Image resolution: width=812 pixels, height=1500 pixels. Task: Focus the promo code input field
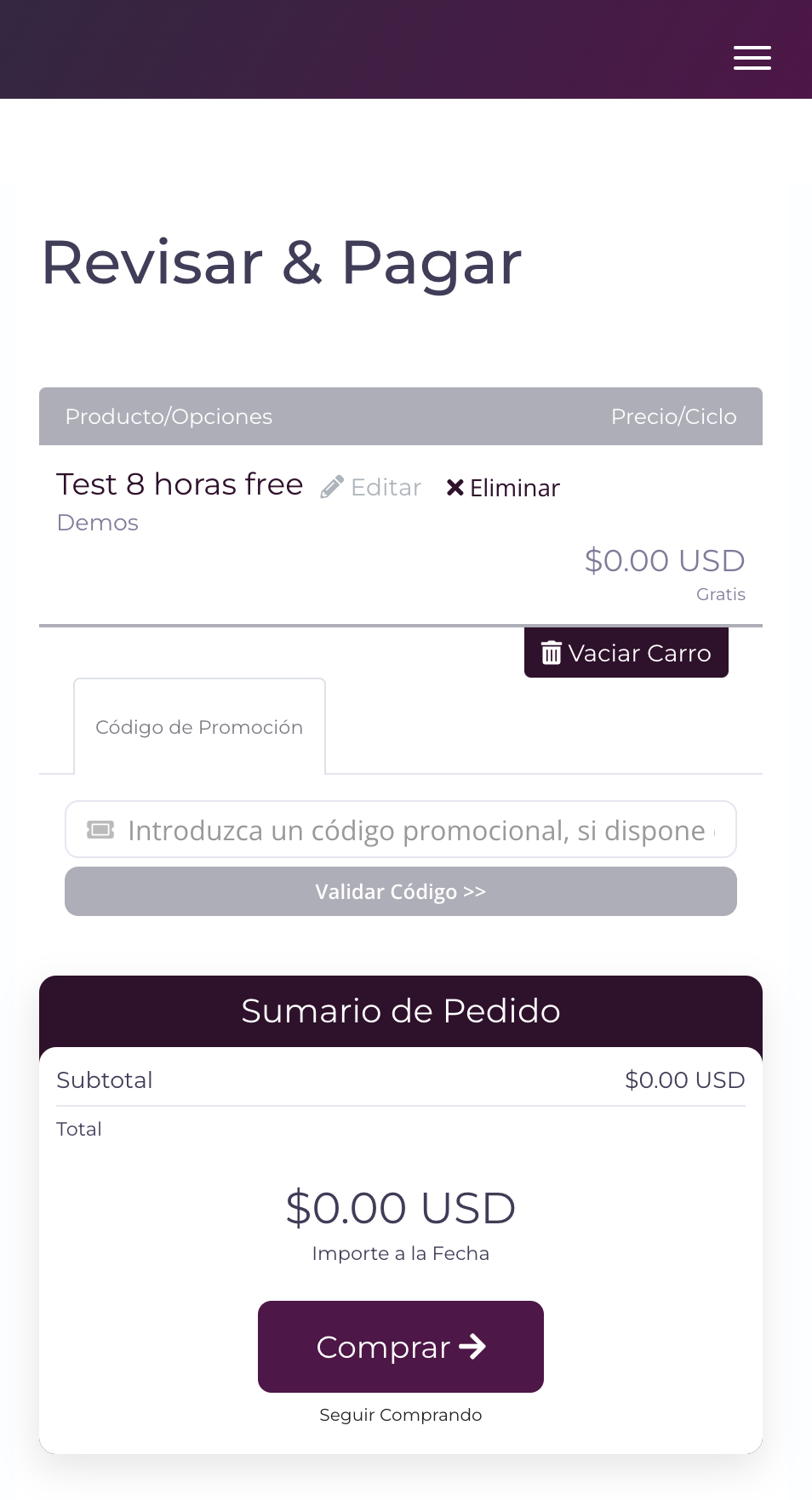pos(415,830)
